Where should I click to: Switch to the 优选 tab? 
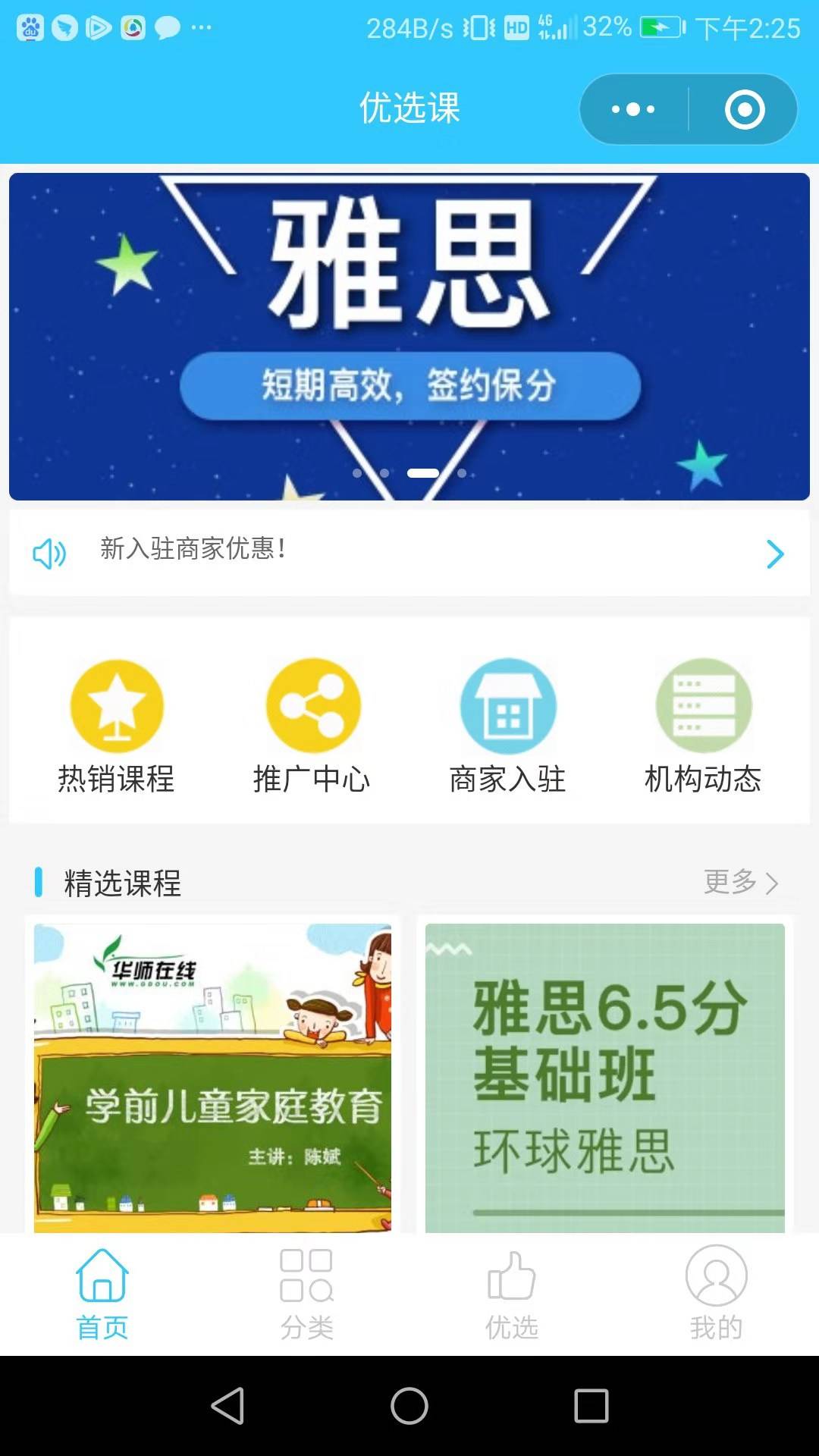tap(512, 1294)
